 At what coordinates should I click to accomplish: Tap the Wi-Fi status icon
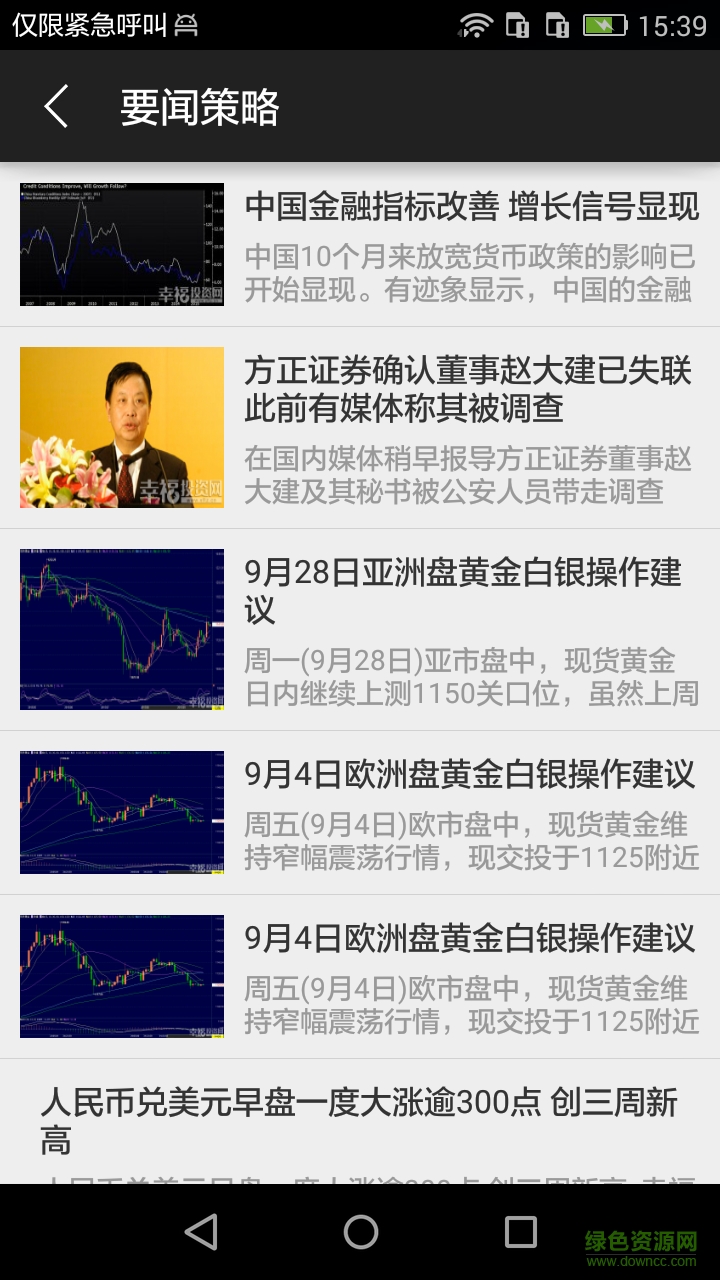477,25
